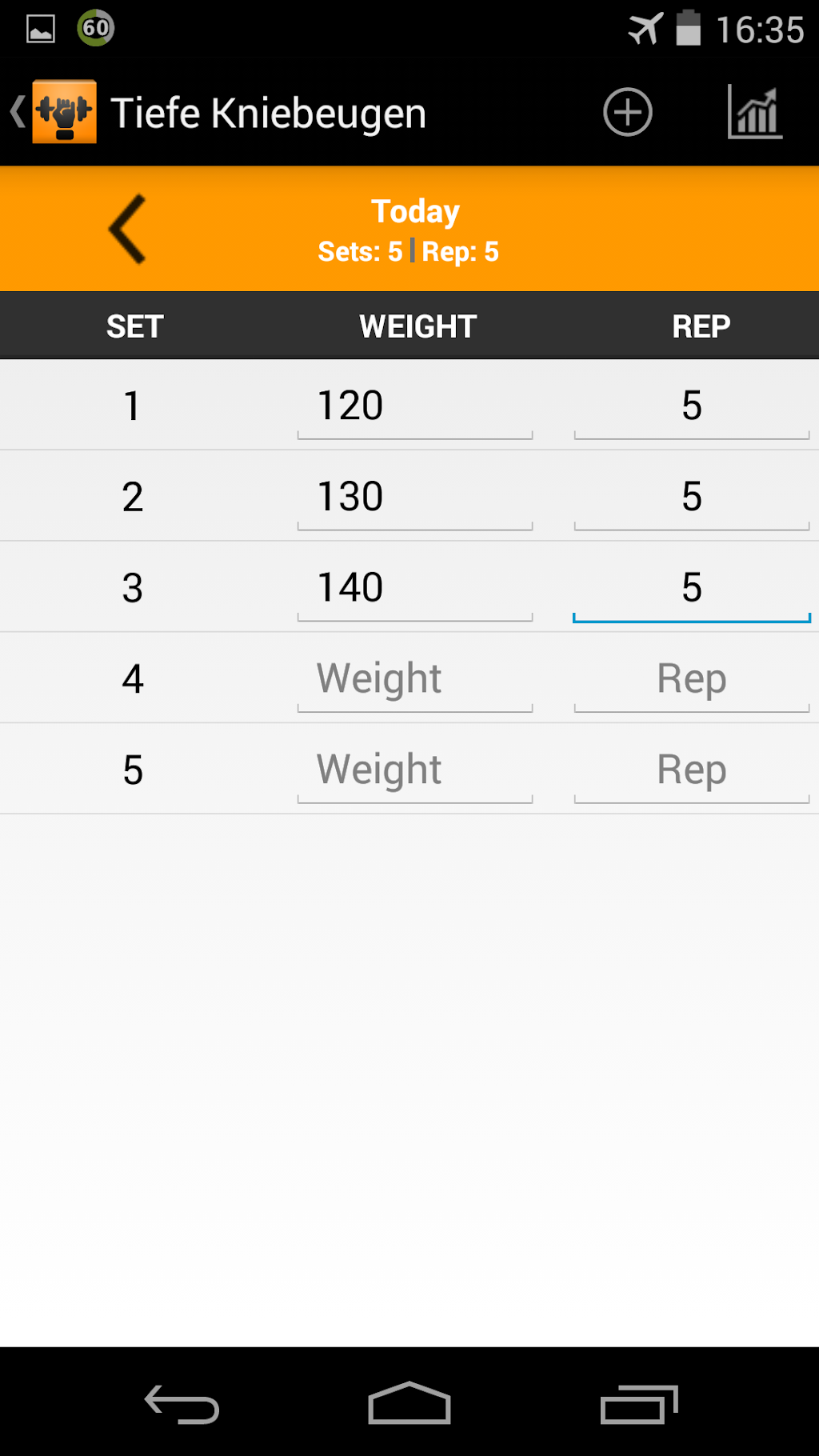Tap the system back button

click(x=182, y=1404)
